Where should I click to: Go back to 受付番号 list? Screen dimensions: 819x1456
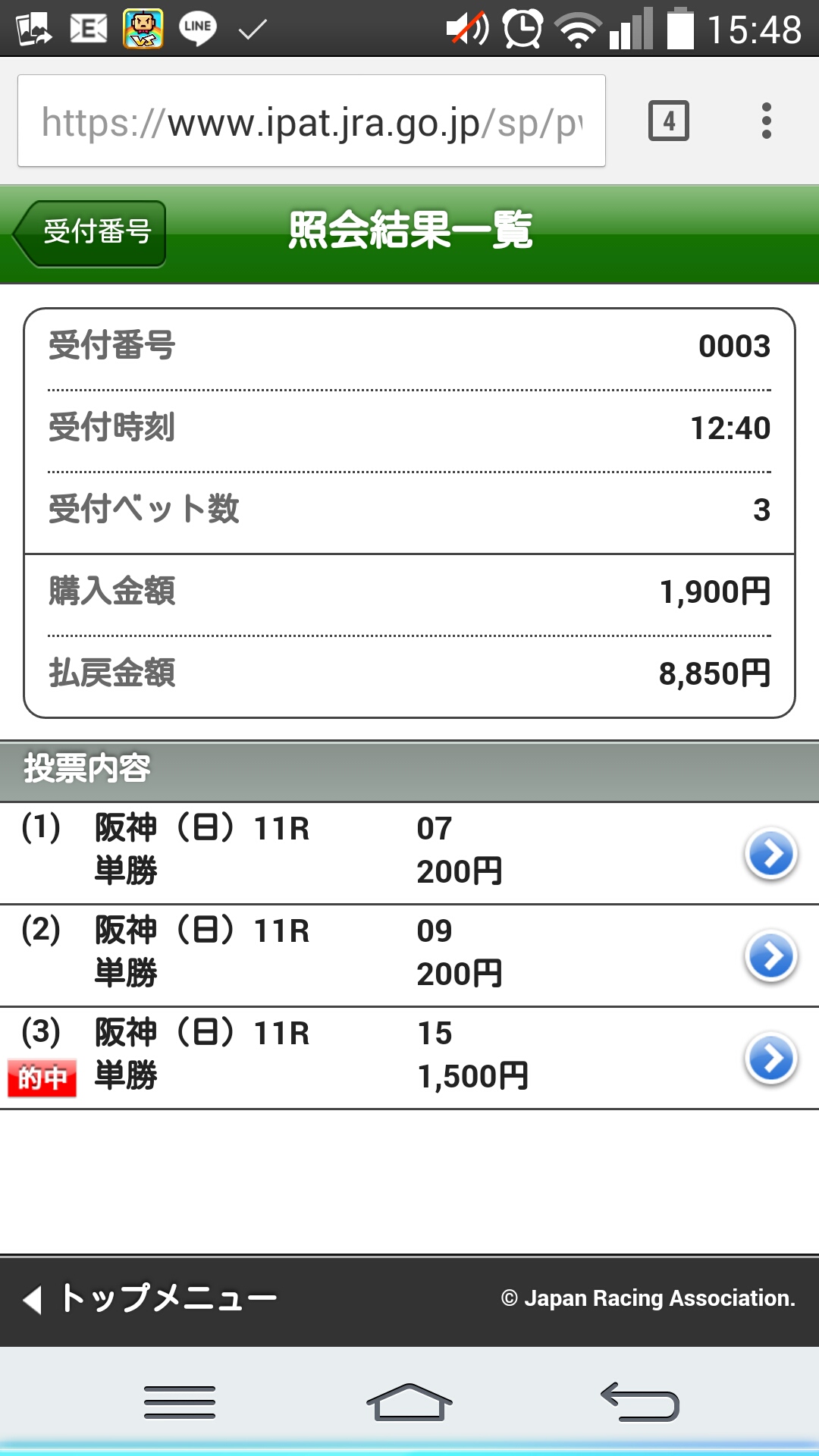coord(91,233)
